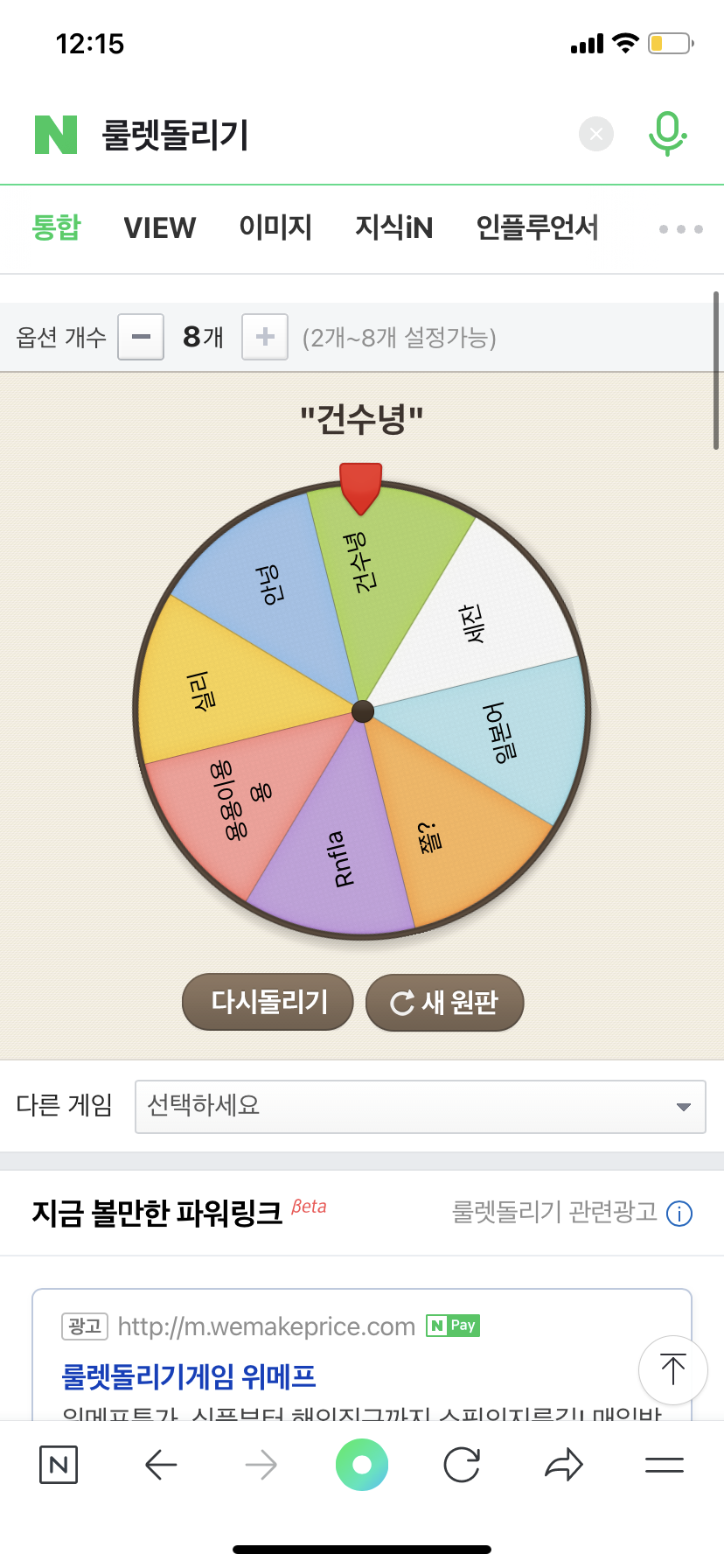Share this page from toolbar
The height and width of the screenshot is (1568, 724).
563,1464
